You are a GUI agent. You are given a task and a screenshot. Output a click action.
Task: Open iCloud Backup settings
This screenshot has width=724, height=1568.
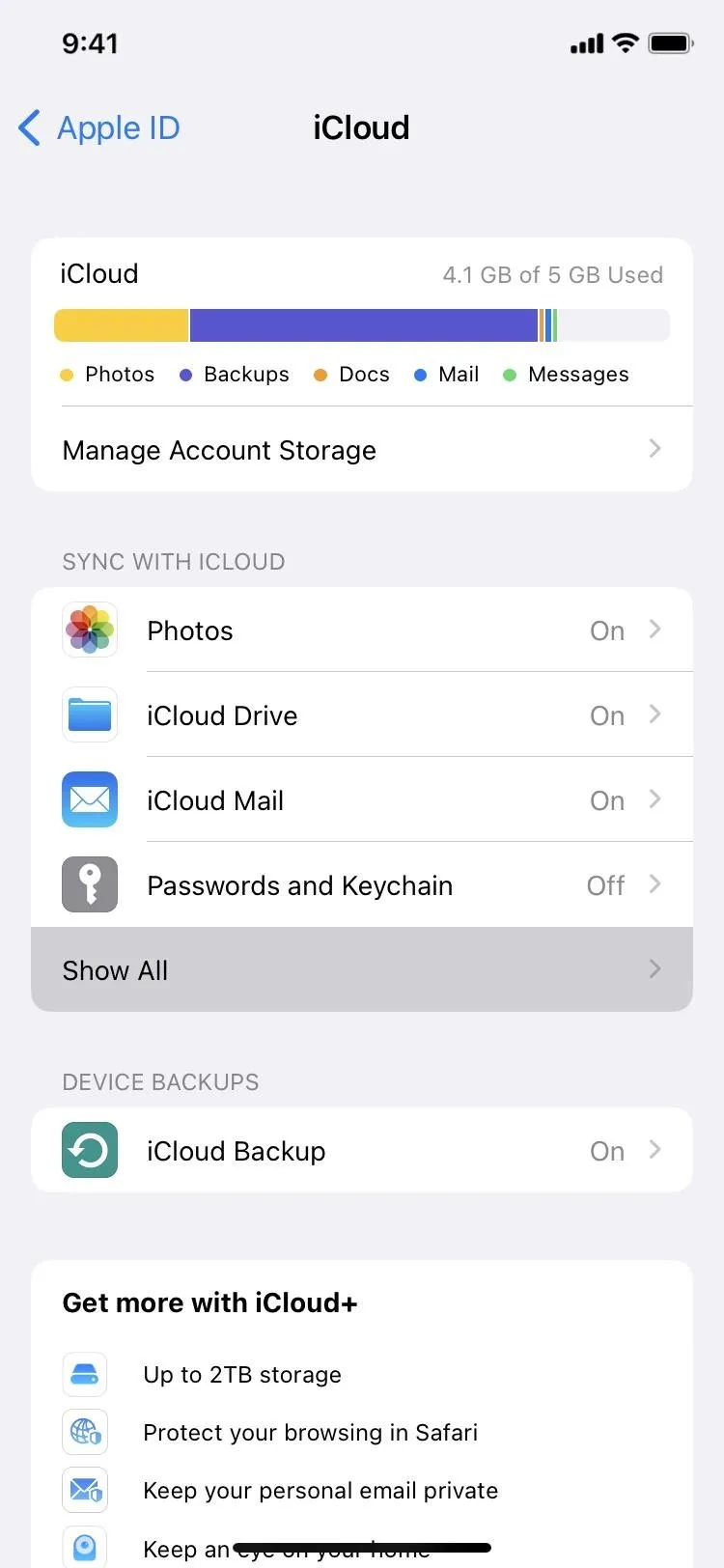tap(362, 1150)
